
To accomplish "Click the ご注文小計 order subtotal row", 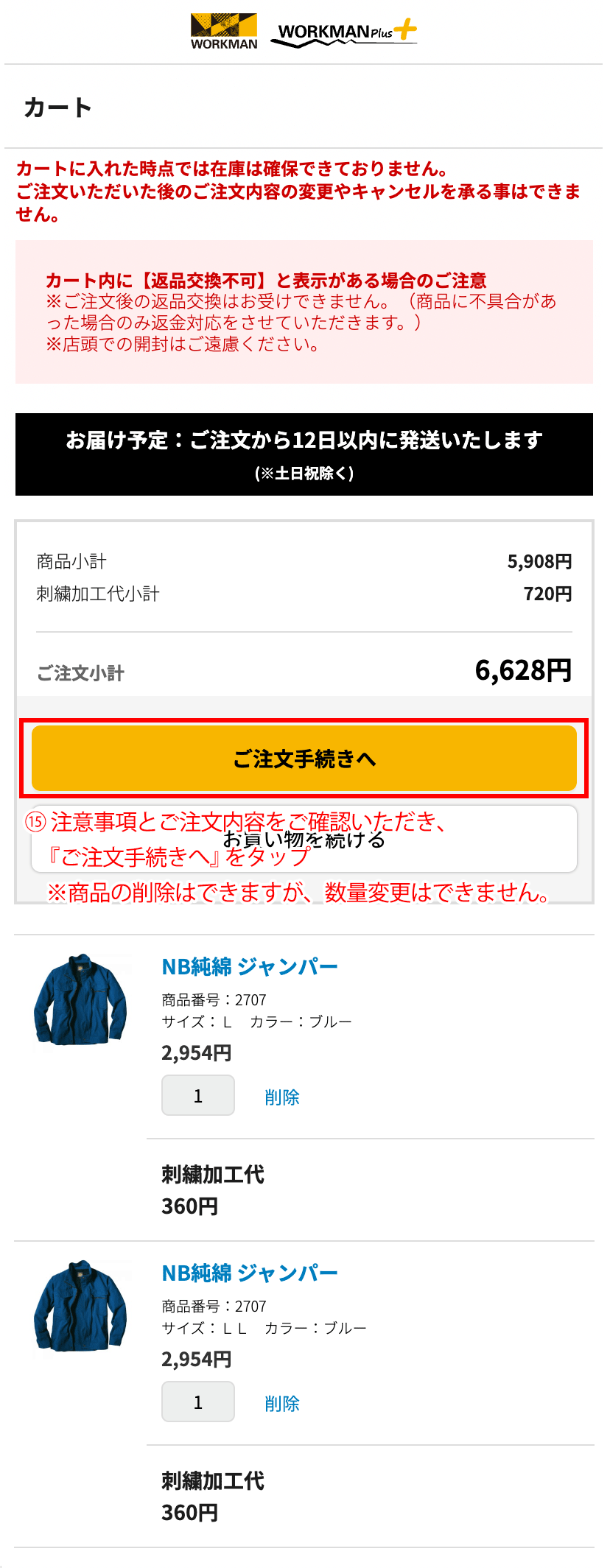I will (304, 670).
